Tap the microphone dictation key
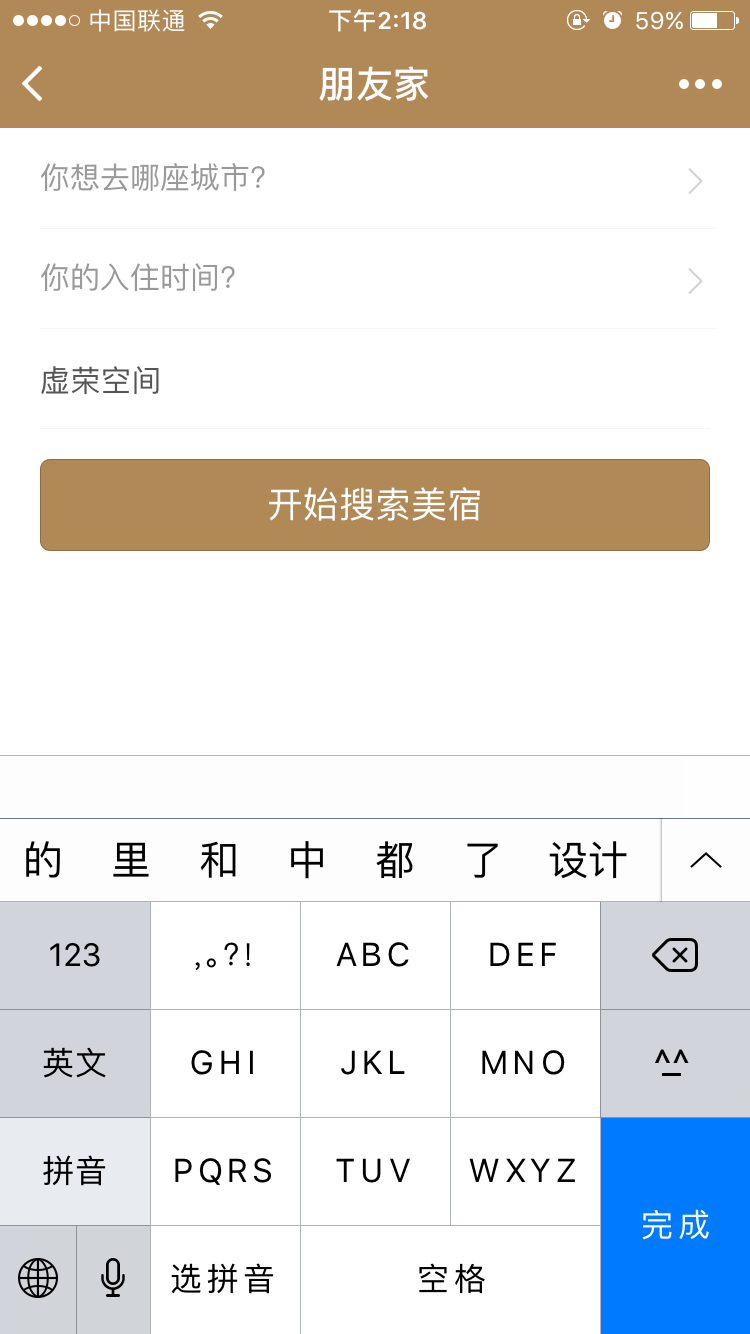 [x=113, y=1278]
